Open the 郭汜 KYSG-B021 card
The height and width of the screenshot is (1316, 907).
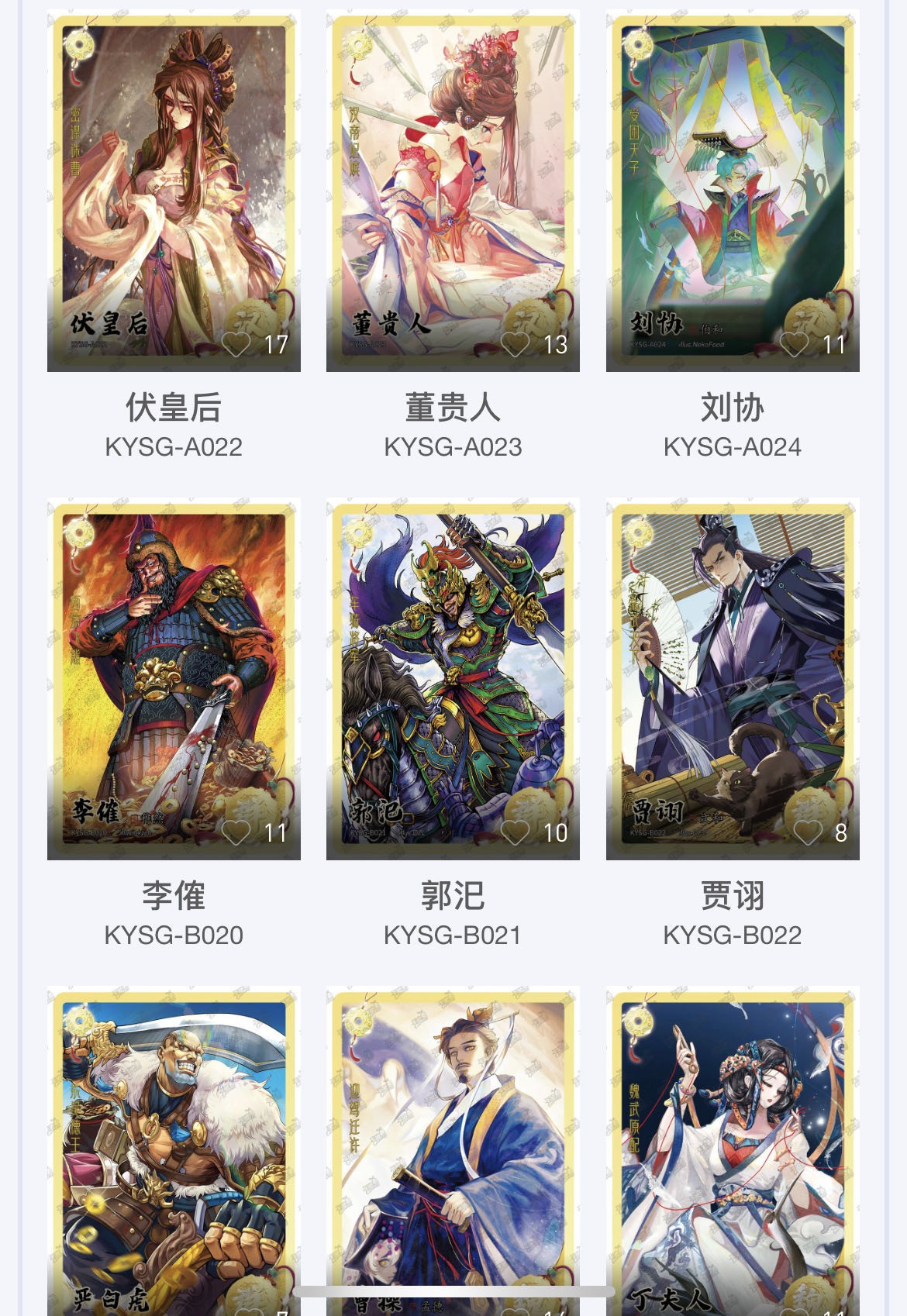tap(453, 678)
